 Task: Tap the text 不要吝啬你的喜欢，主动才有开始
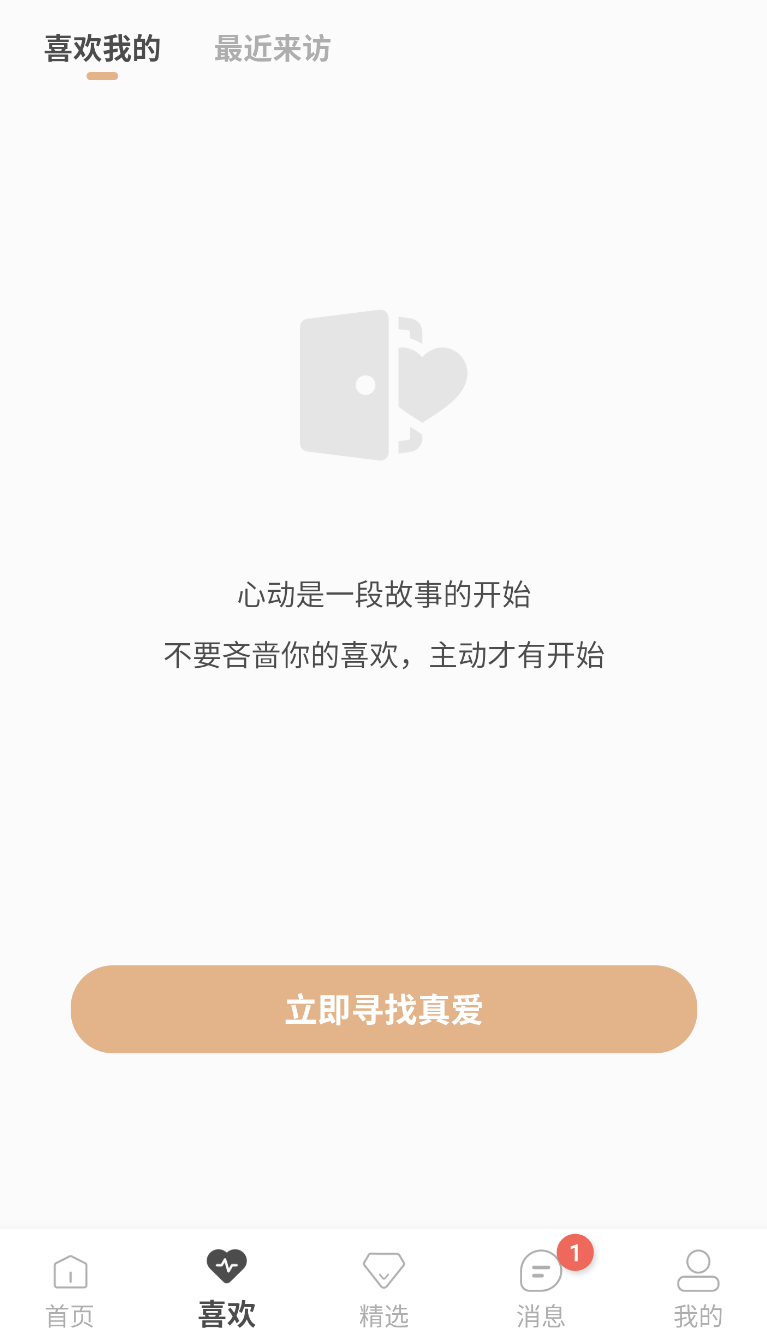tap(383, 655)
